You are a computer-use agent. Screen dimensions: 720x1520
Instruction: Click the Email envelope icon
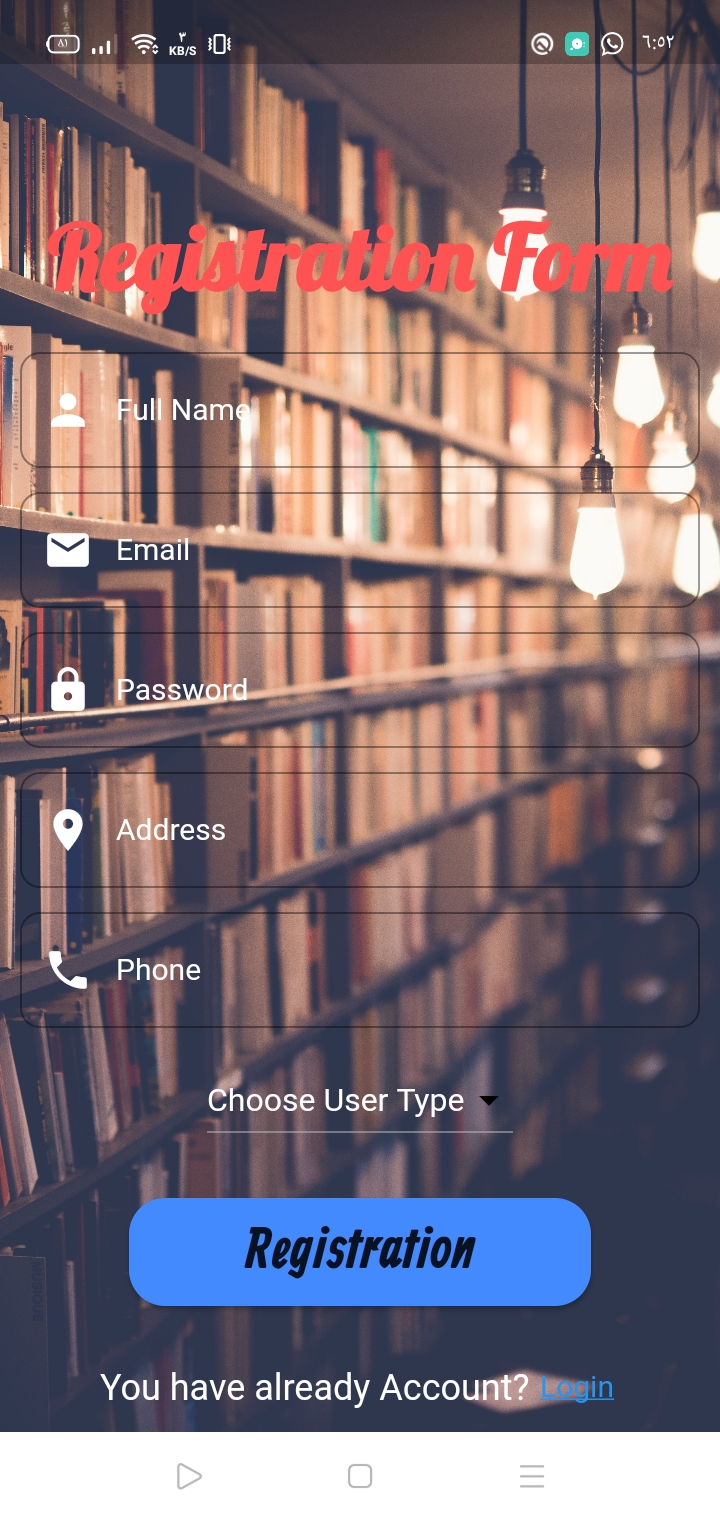(x=67, y=549)
